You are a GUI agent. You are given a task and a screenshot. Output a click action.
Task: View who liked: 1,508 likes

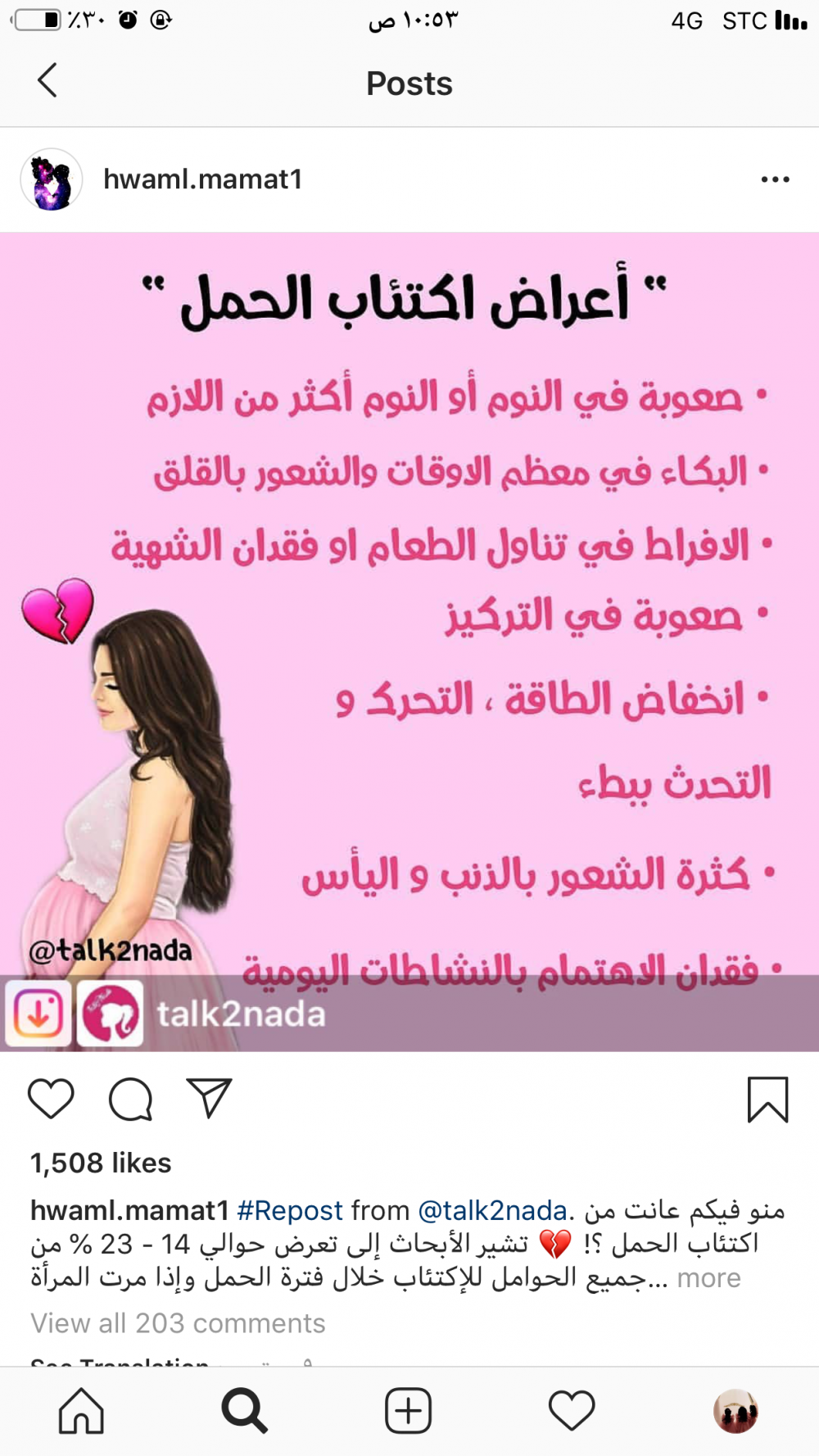coord(101,1163)
